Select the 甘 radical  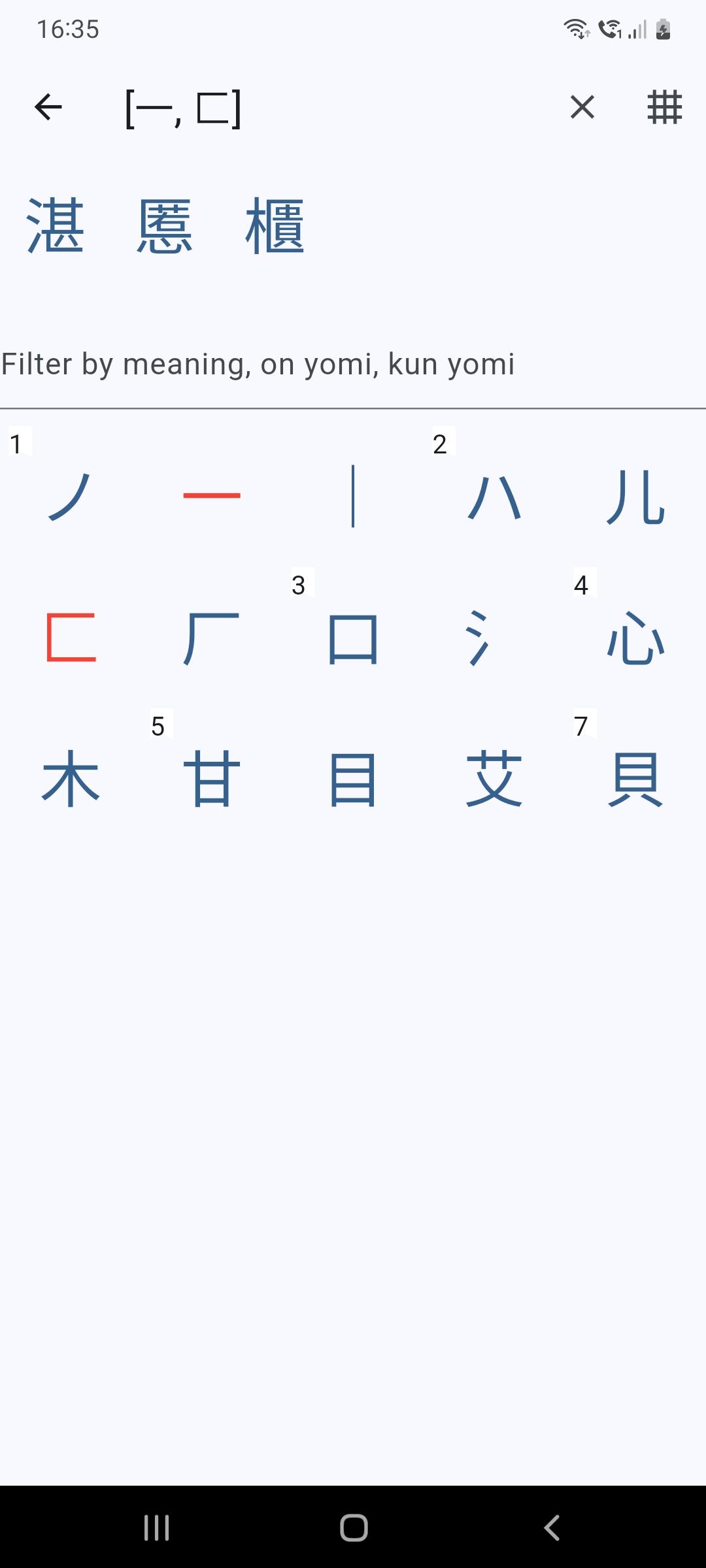(212, 779)
